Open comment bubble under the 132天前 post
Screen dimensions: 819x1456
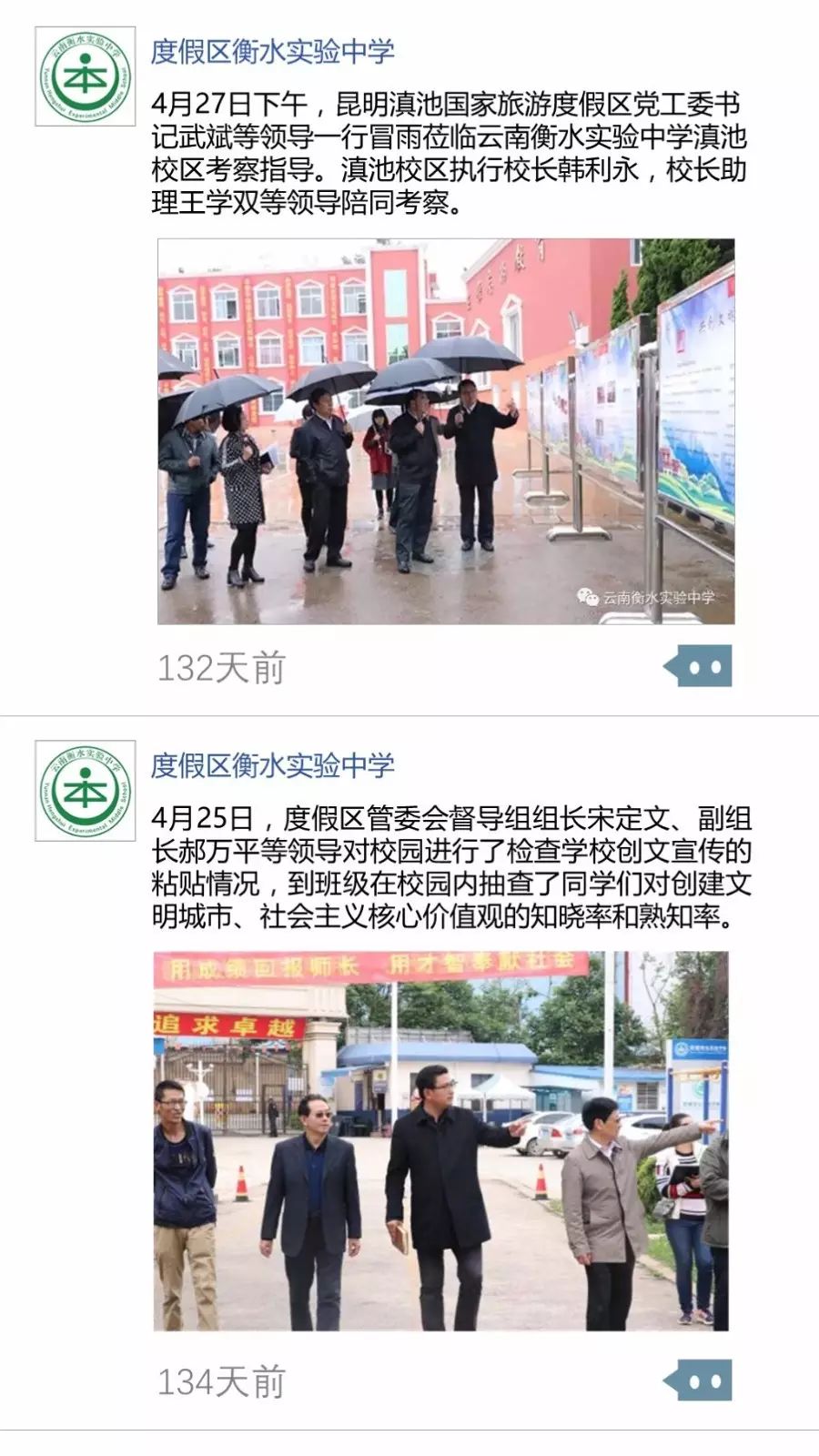[698, 667]
